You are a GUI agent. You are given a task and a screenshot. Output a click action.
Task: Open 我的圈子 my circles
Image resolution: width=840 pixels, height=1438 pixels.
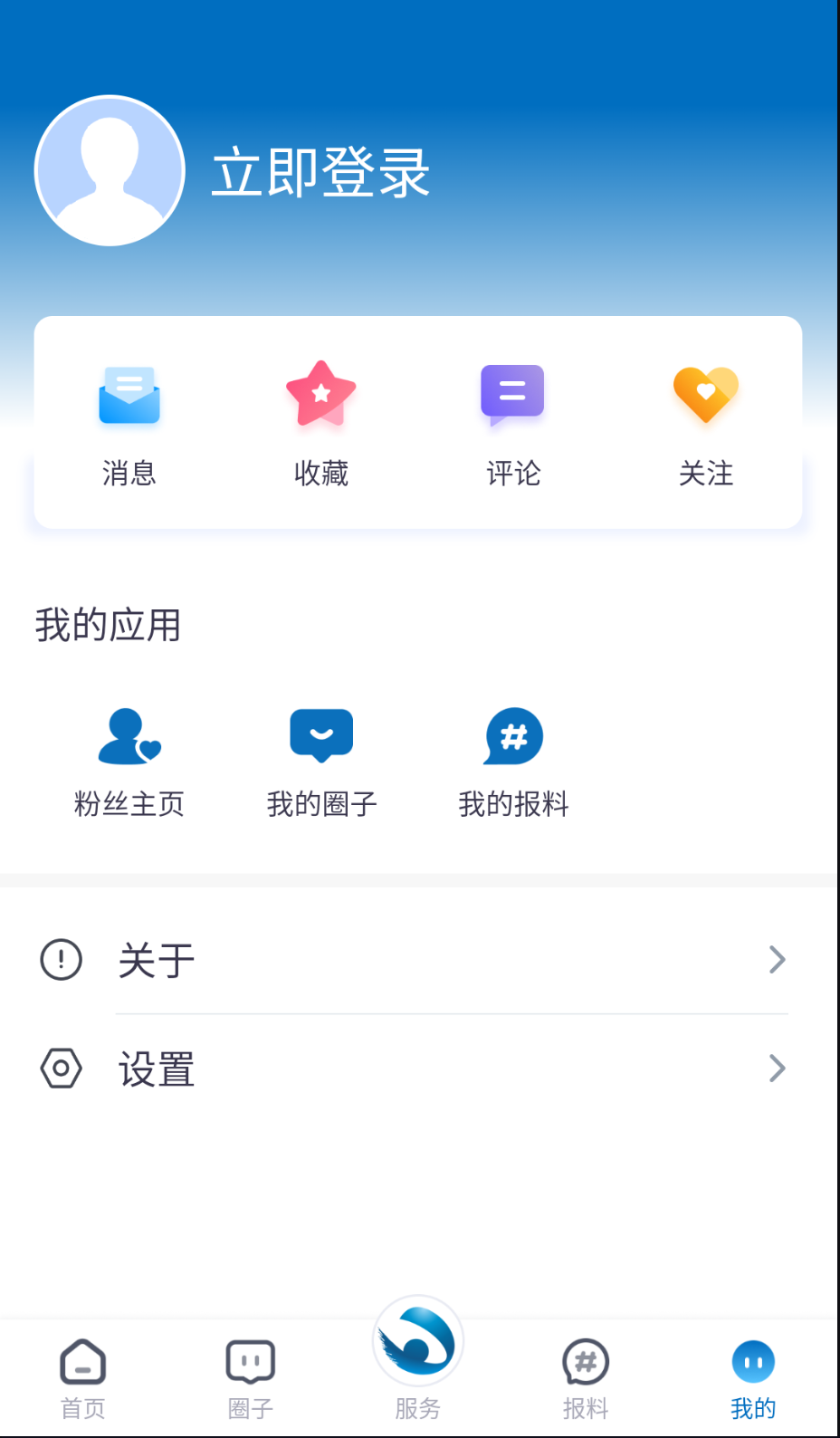click(x=321, y=762)
